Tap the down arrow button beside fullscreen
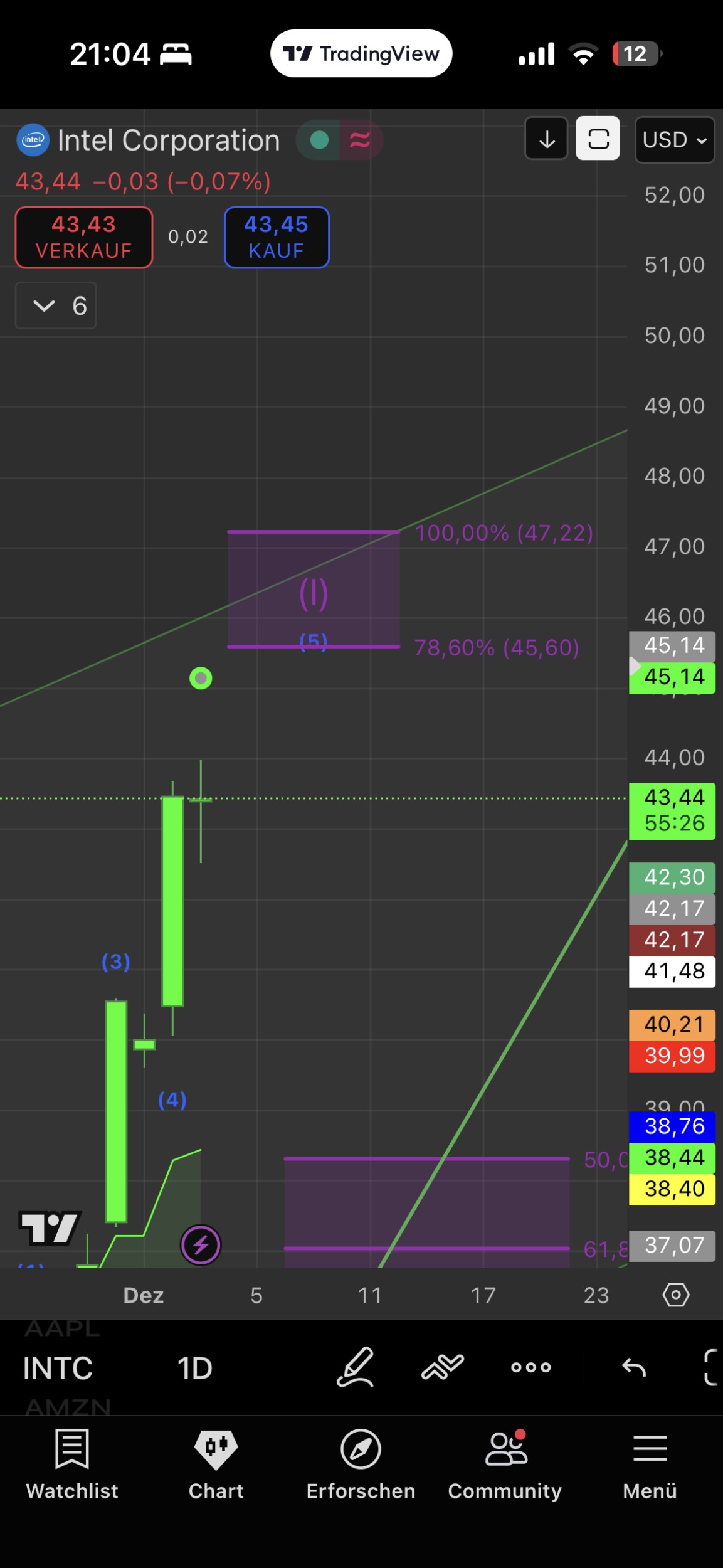This screenshot has width=723, height=1568. (x=546, y=139)
